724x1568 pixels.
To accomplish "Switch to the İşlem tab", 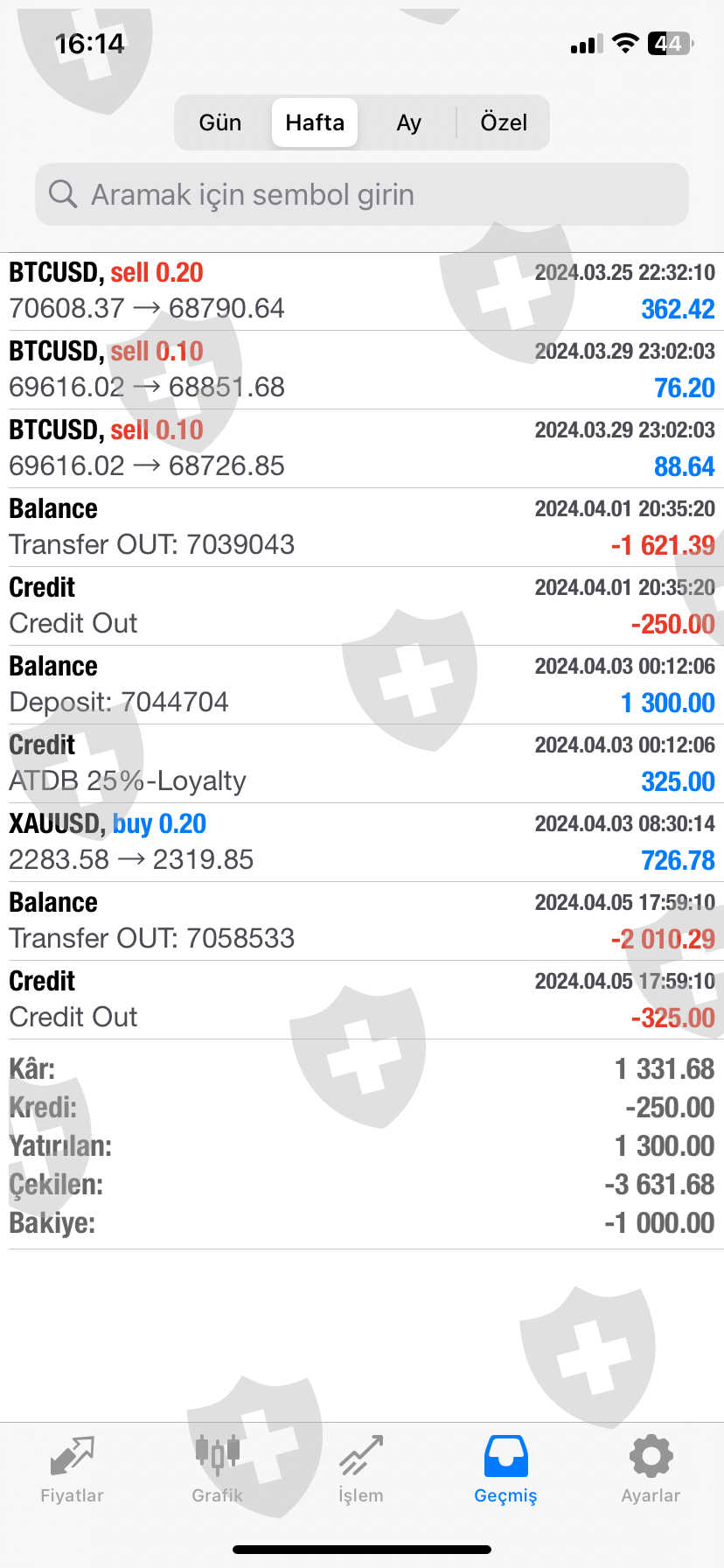I will click(361, 1470).
